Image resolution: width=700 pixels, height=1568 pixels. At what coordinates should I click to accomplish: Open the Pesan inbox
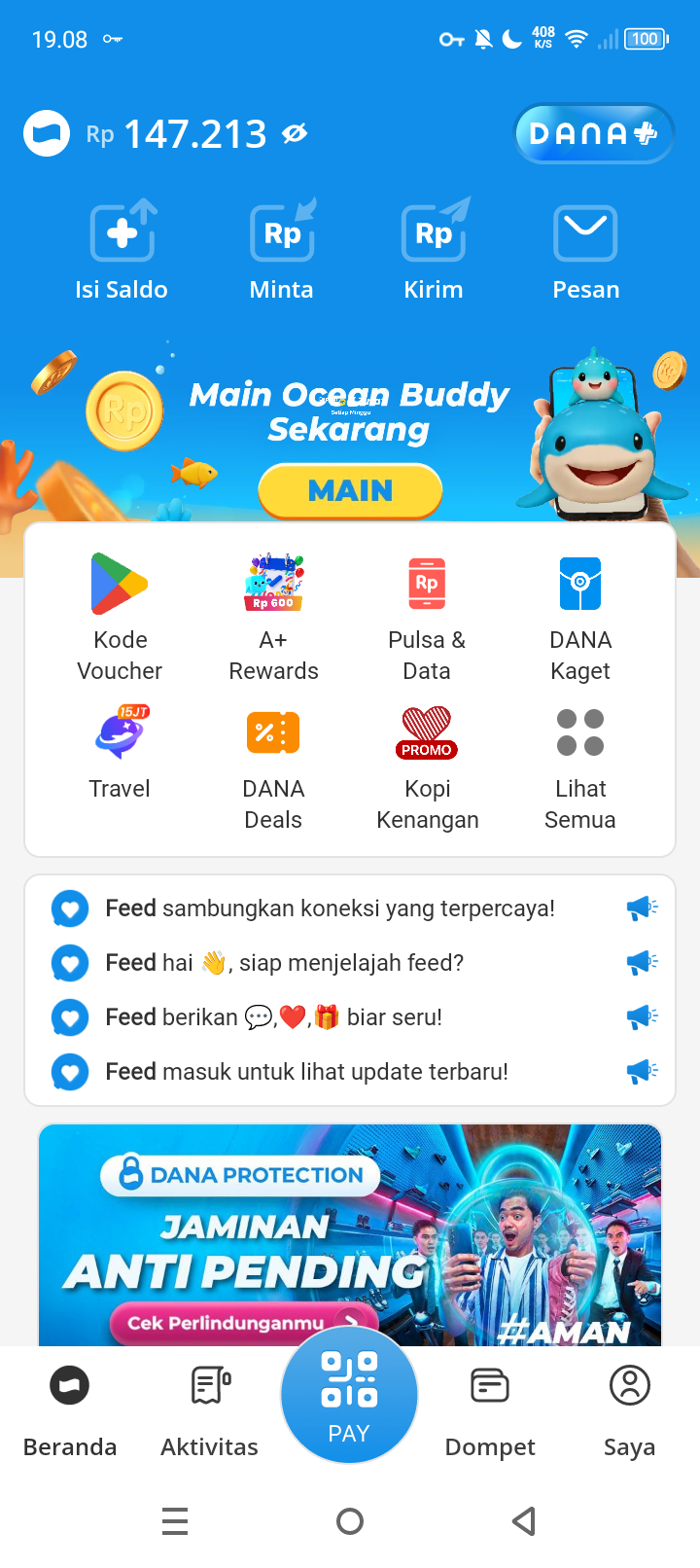pos(585,250)
